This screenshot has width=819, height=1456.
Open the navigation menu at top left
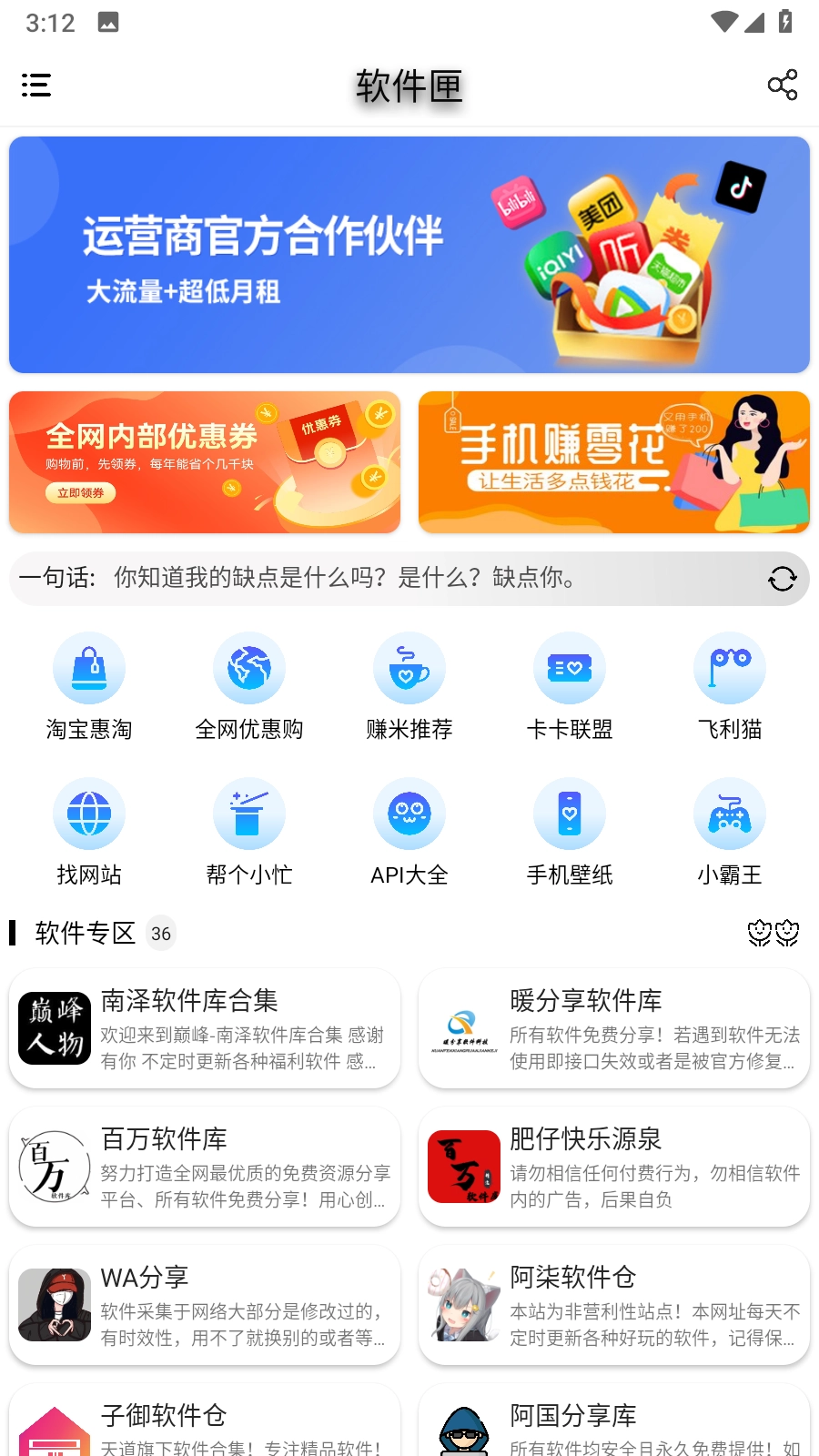tap(36, 85)
